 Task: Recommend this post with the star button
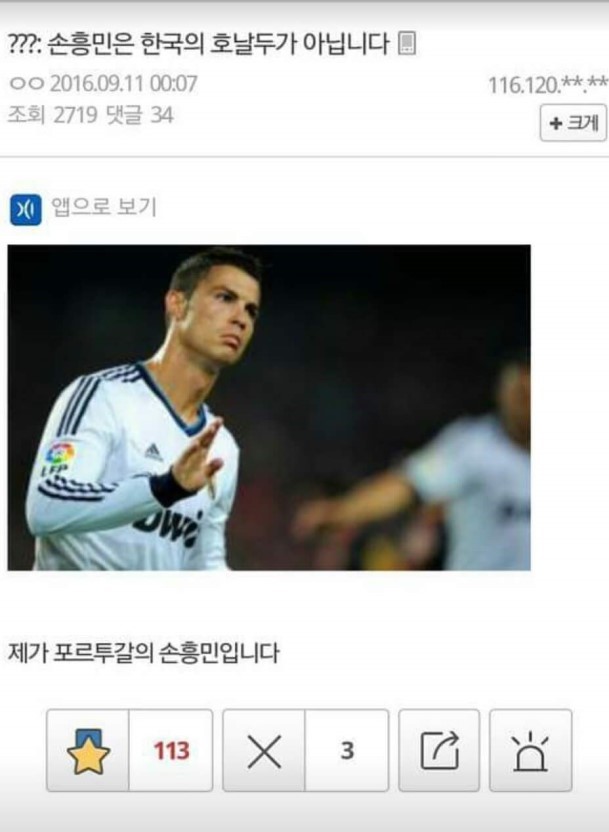pos(88,751)
